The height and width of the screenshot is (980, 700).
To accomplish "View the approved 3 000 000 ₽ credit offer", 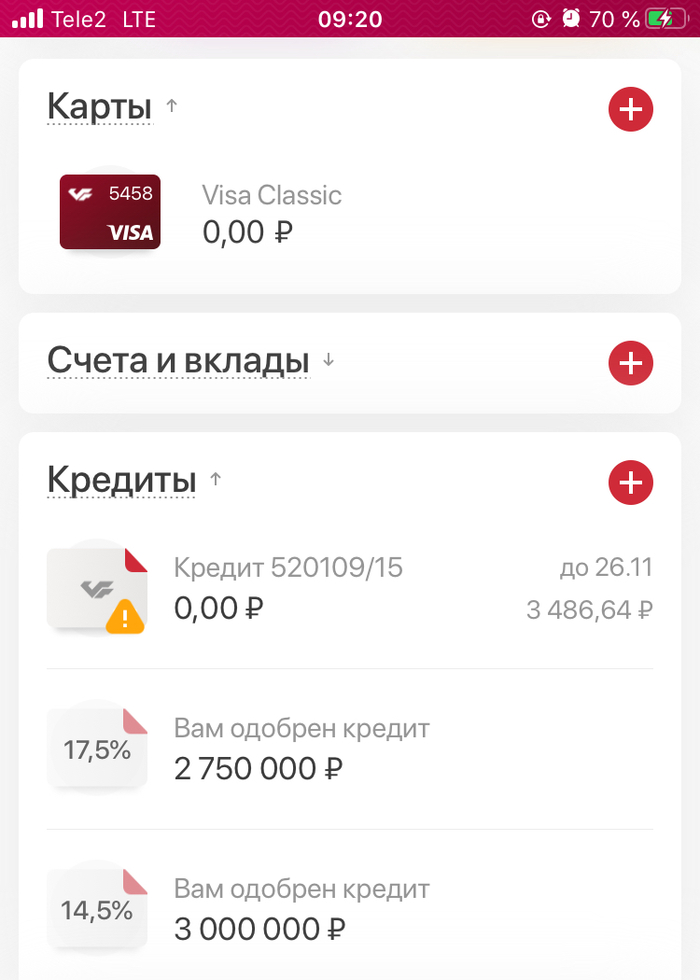I will click(300, 909).
